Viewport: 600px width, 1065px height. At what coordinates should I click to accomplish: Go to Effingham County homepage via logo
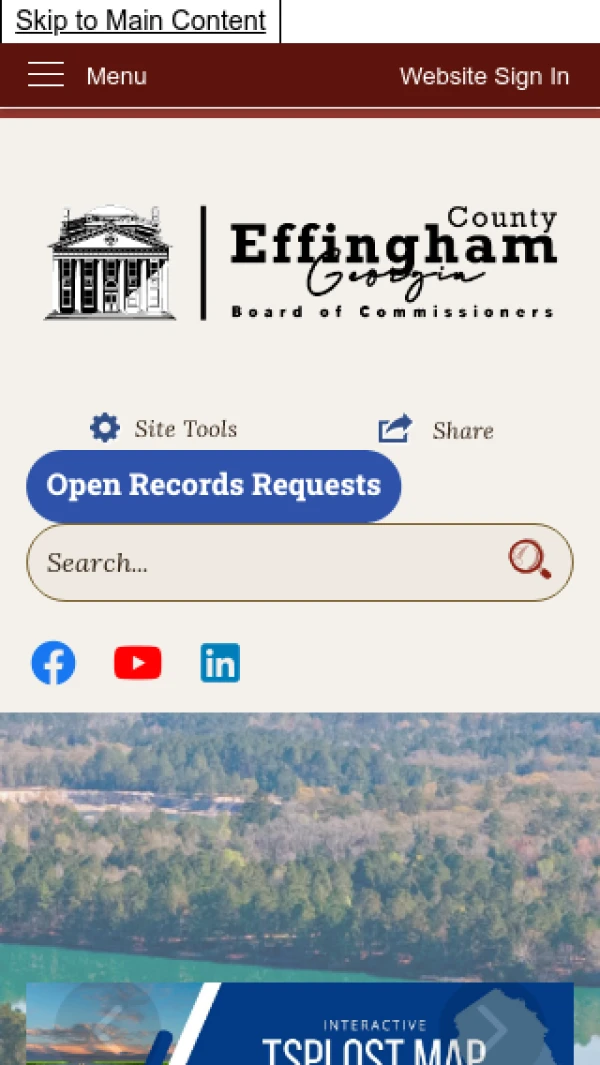[300, 263]
